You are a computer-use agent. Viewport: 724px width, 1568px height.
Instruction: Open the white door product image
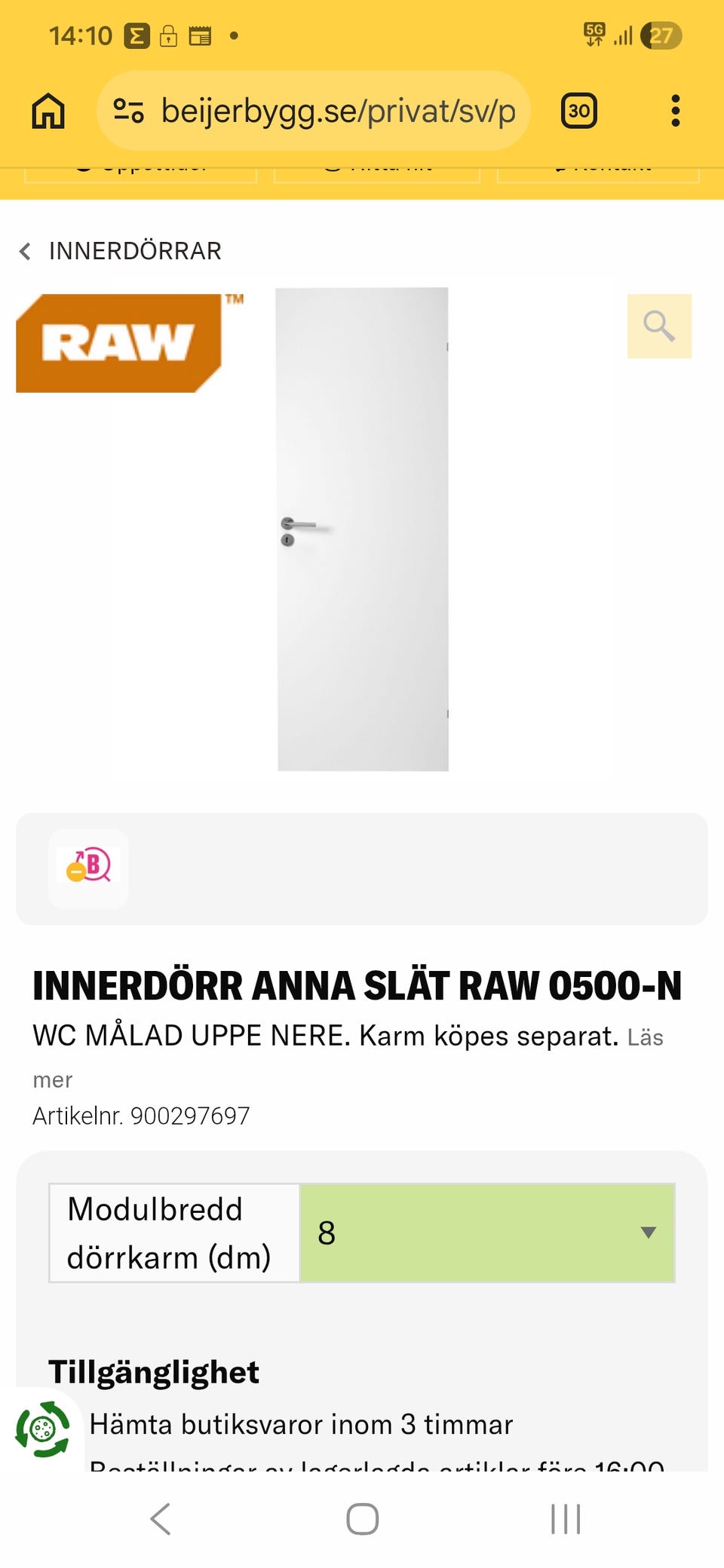click(x=363, y=528)
